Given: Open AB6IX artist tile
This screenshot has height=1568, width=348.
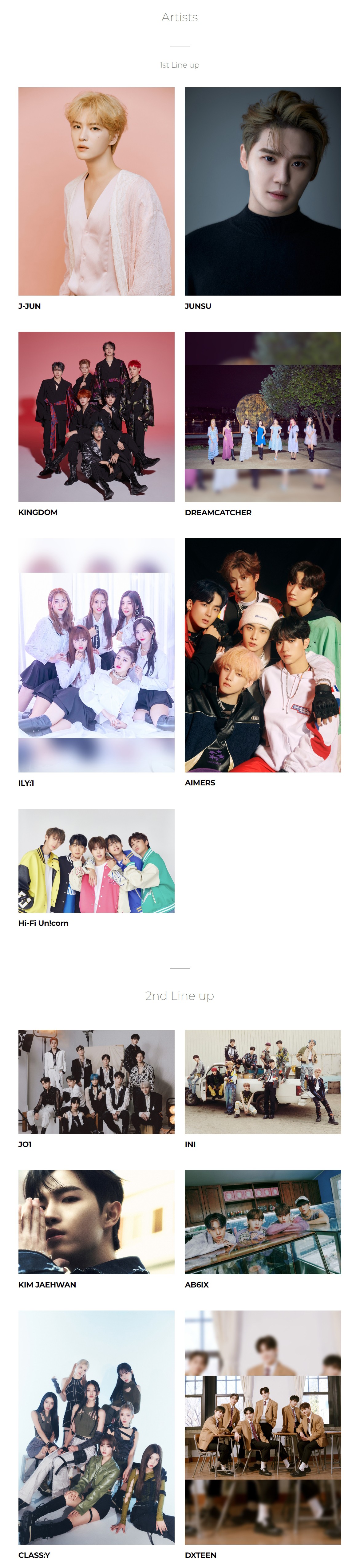Looking at the screenshot, I should pyautogui.click(x=263, y=1221).
